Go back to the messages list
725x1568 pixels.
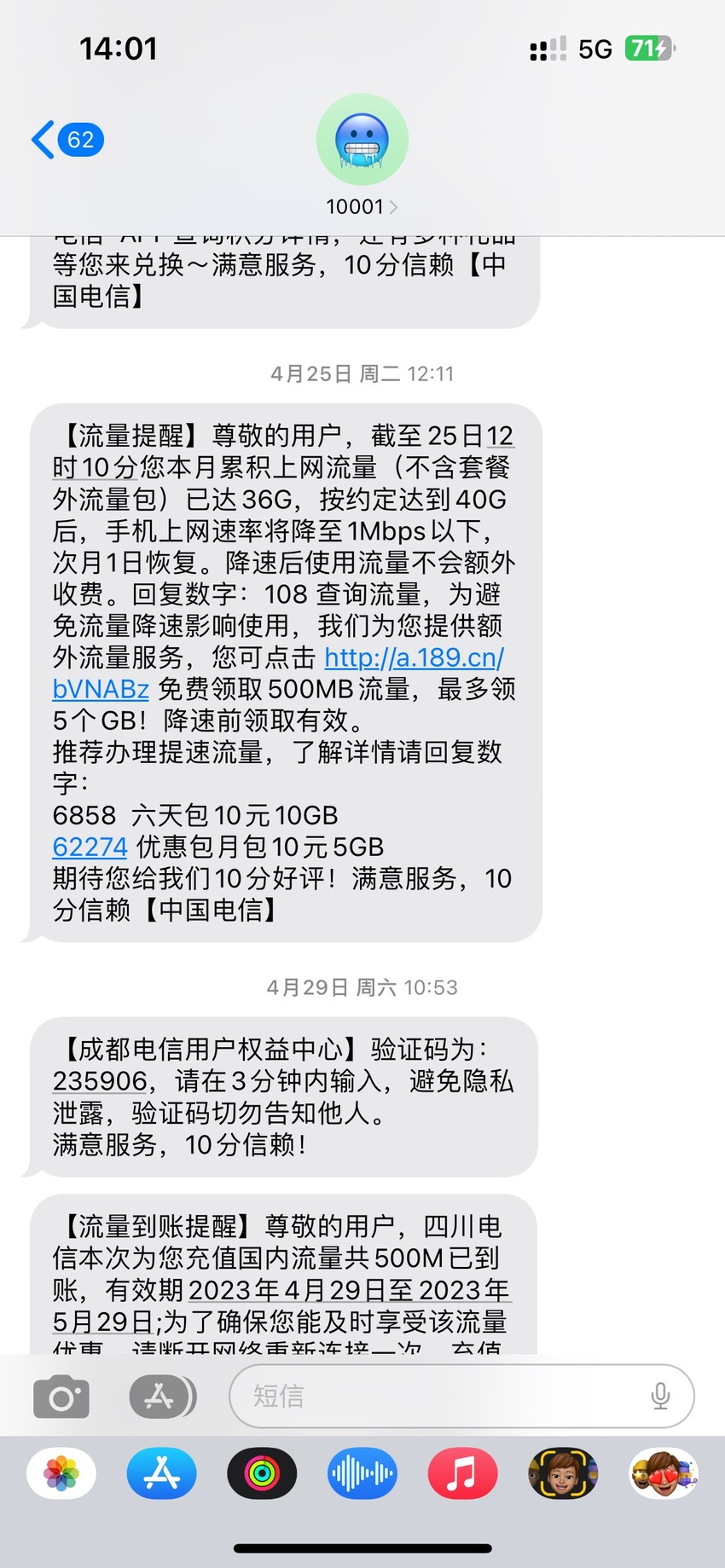(67, 140)
